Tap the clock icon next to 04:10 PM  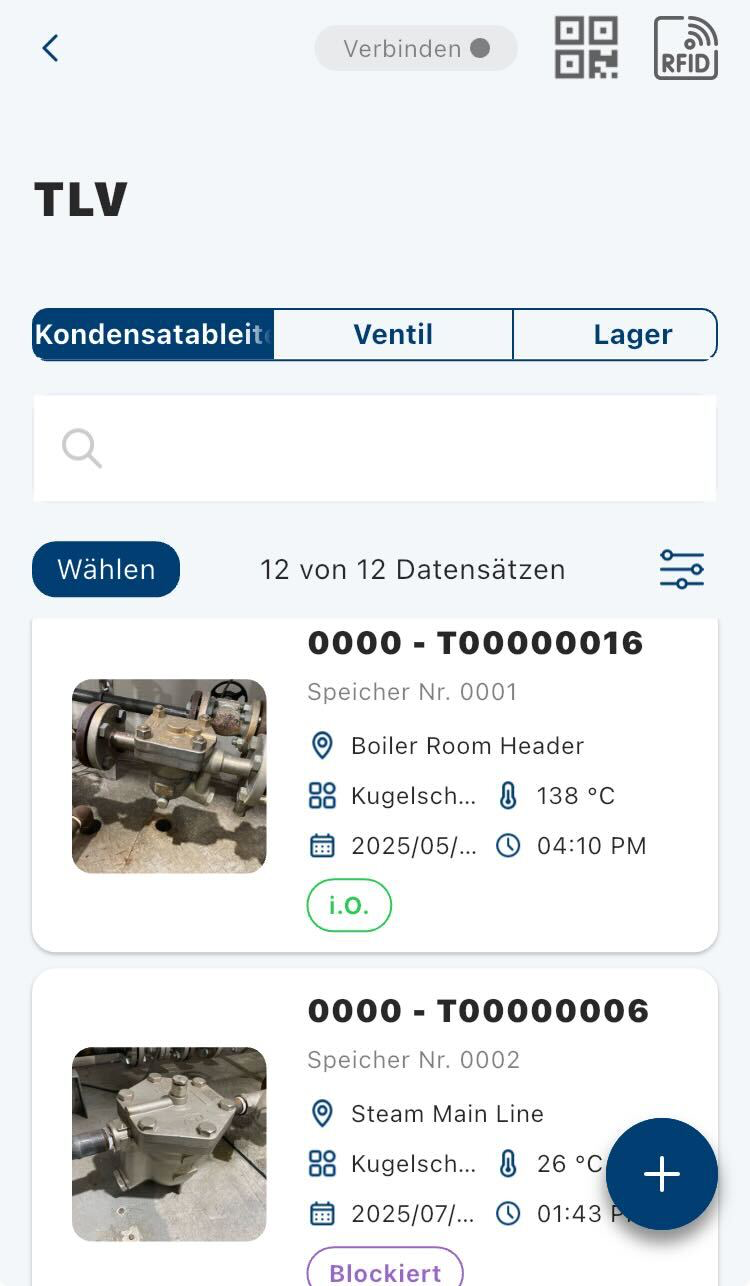[x=508, y=845]
